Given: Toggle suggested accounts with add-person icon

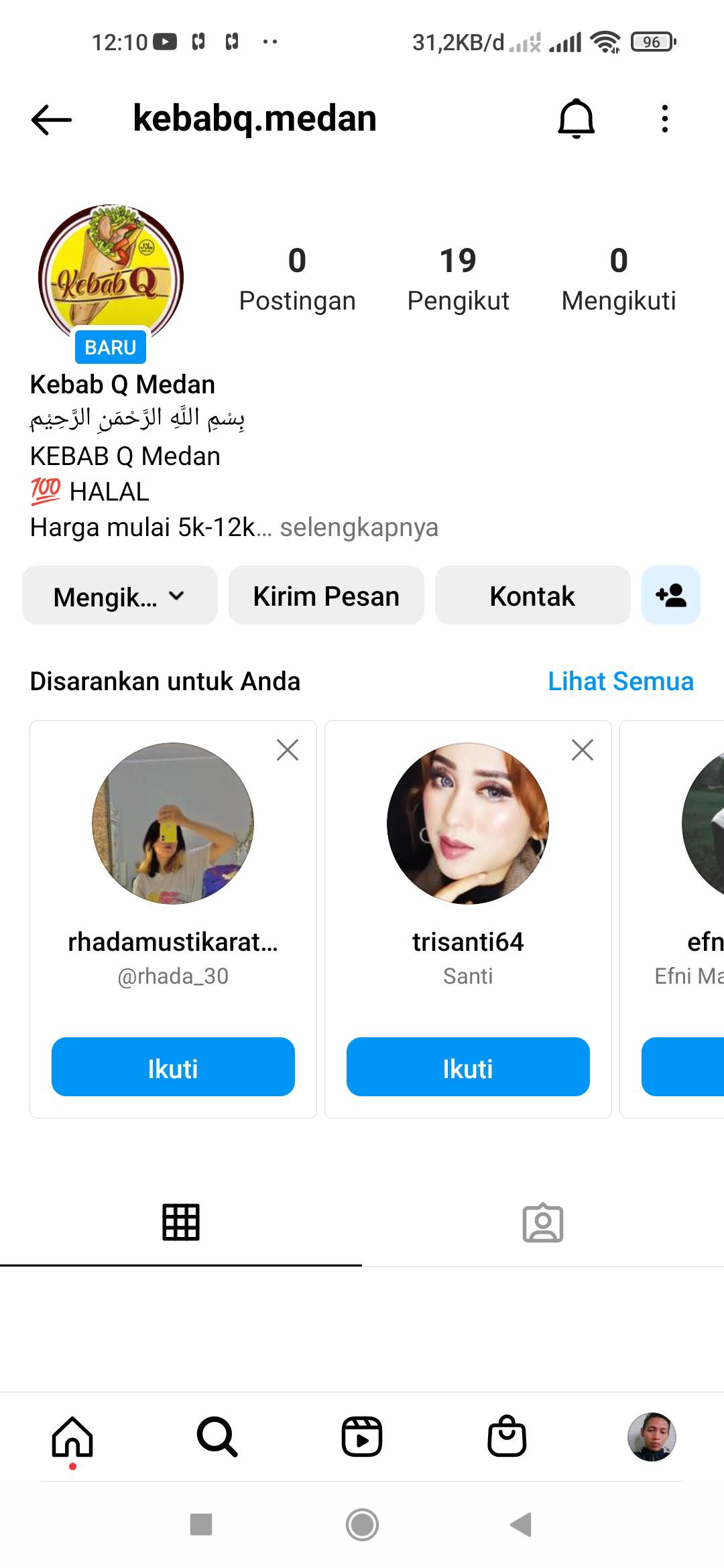Looking at the screenshot, I should point(671,595).
